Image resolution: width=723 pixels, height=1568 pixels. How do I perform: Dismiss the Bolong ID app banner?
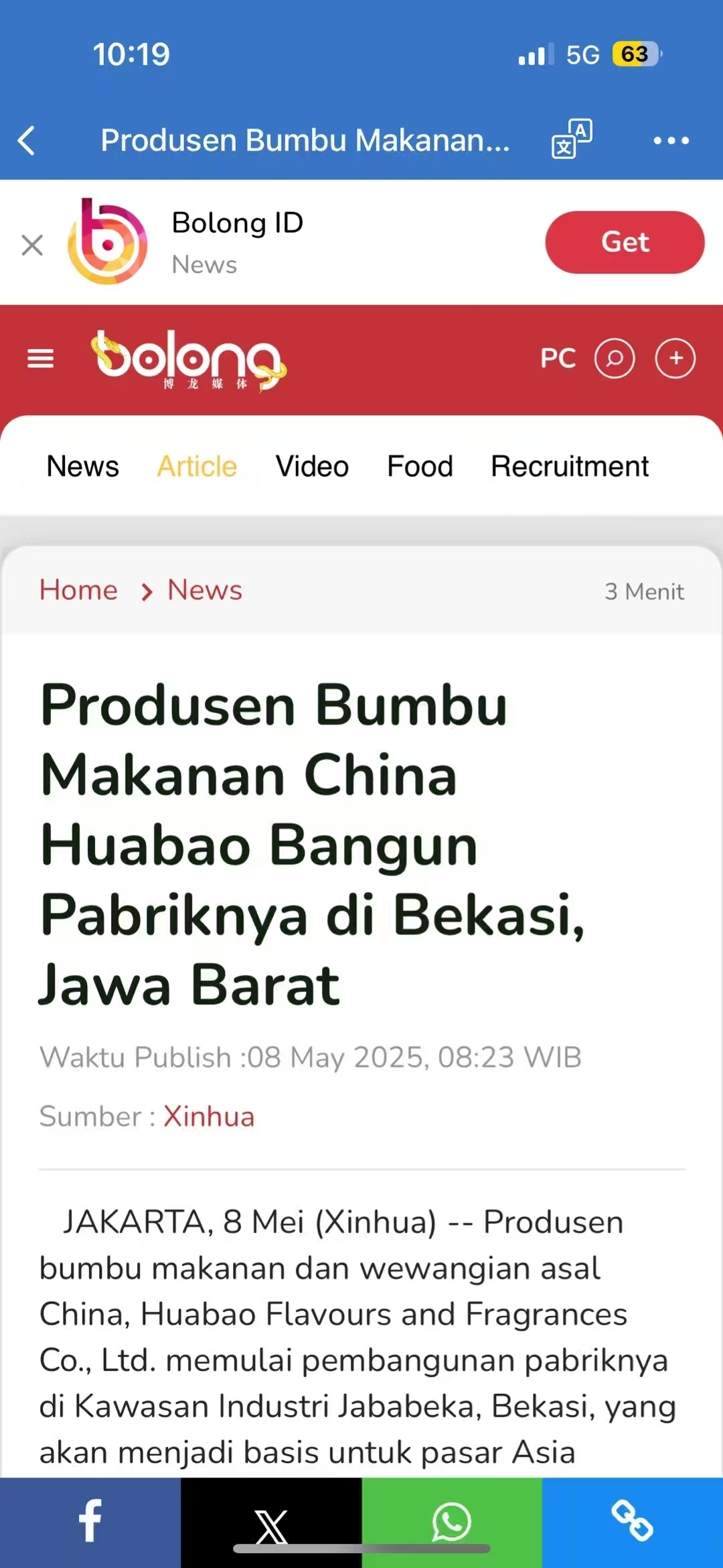tap(32, 245)
